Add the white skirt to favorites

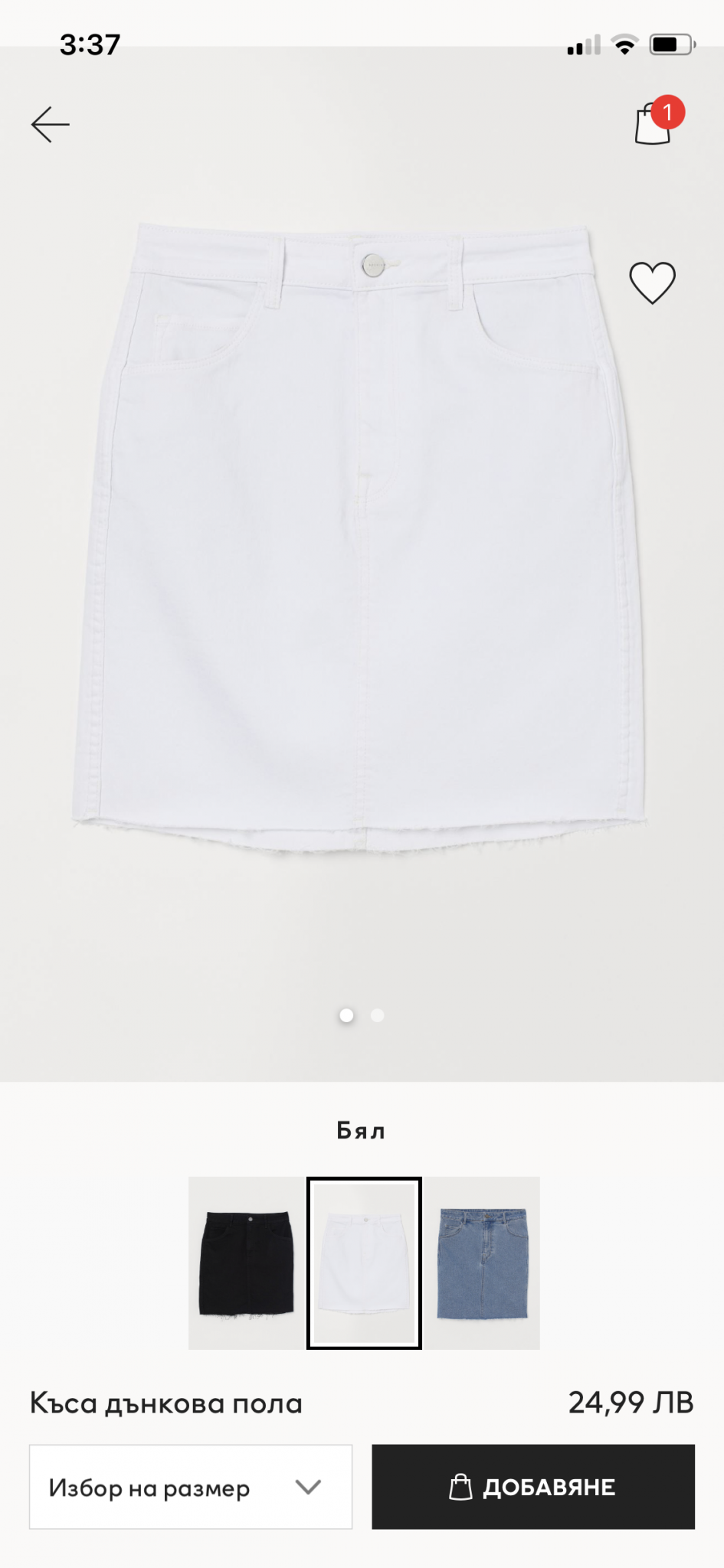click(652, 283)
